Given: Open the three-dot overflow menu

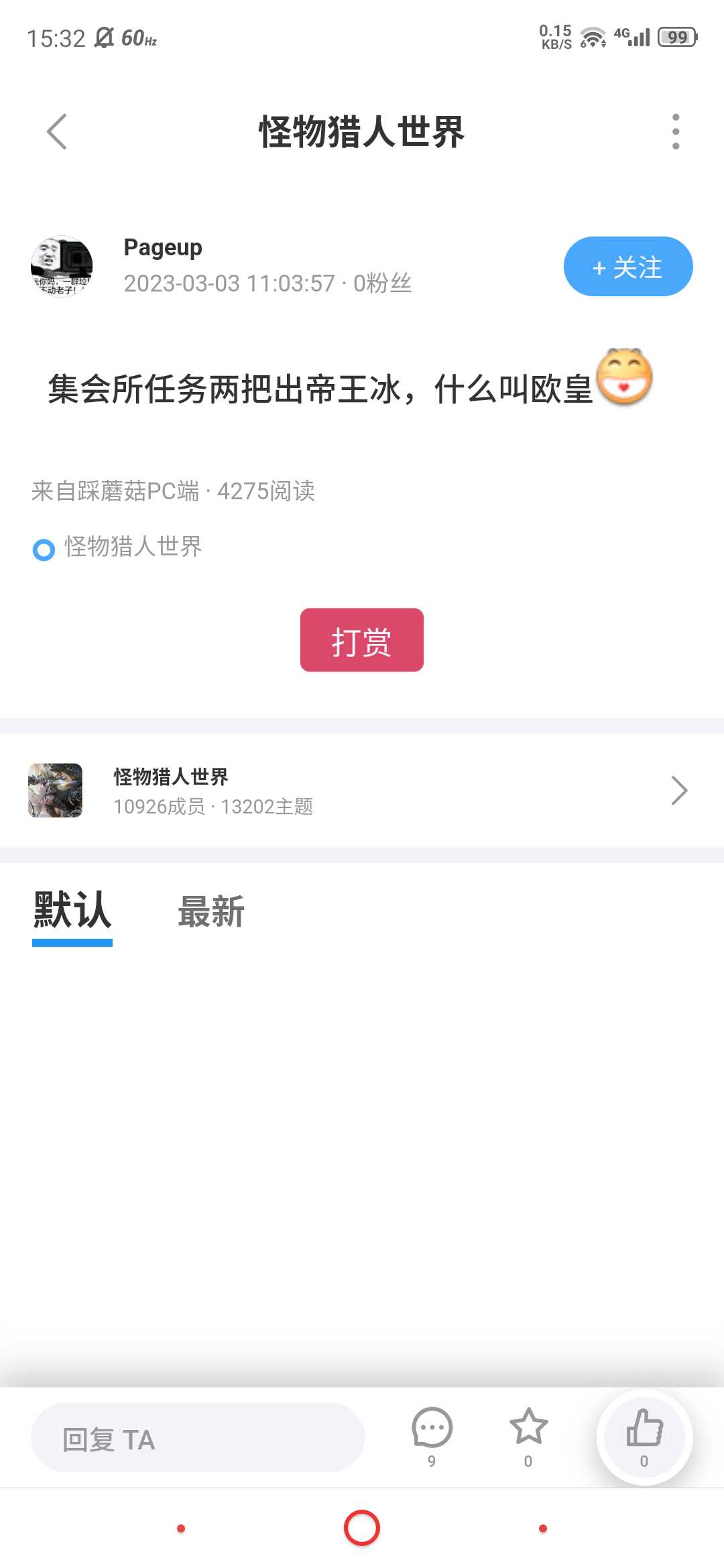Looking at the screenshot, I should pos(675,131).
